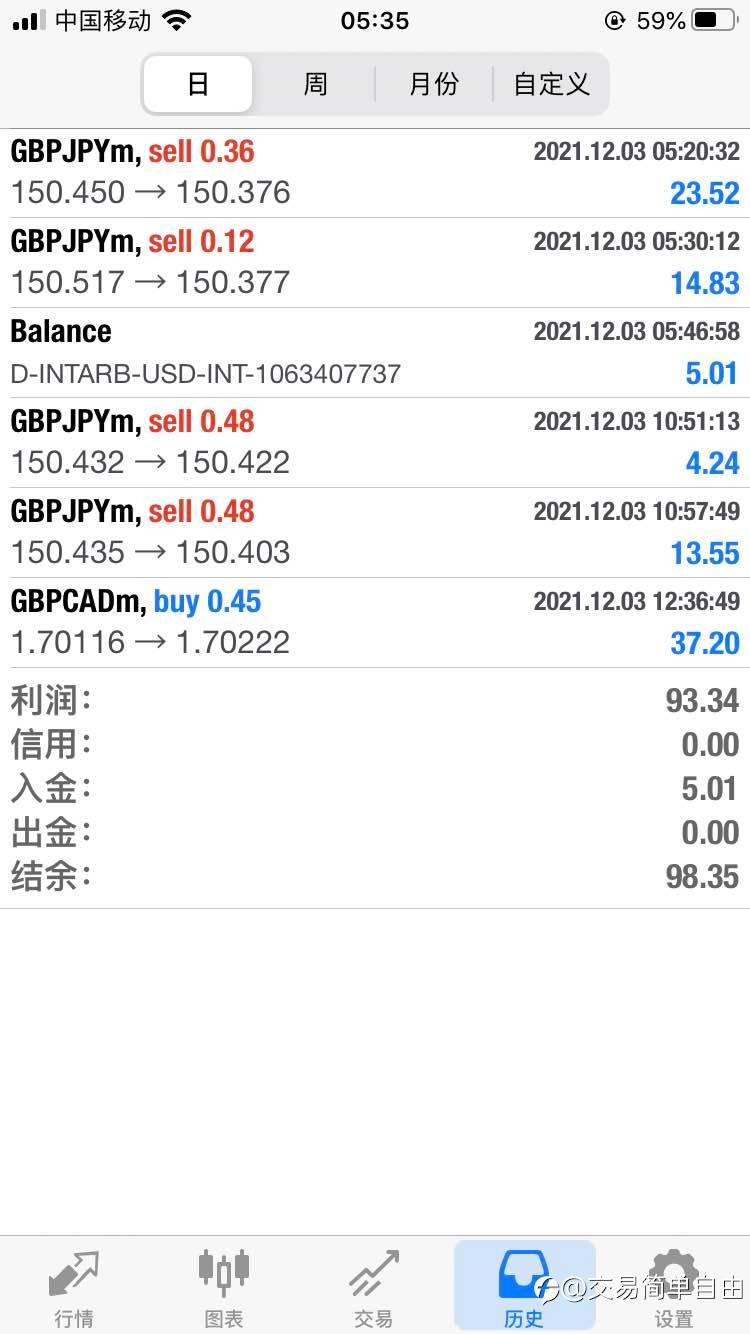Open the GBPJPYm sell 0.36 trade
Viewport: 750px width, 1334px height.
click(x=375, y=172)
